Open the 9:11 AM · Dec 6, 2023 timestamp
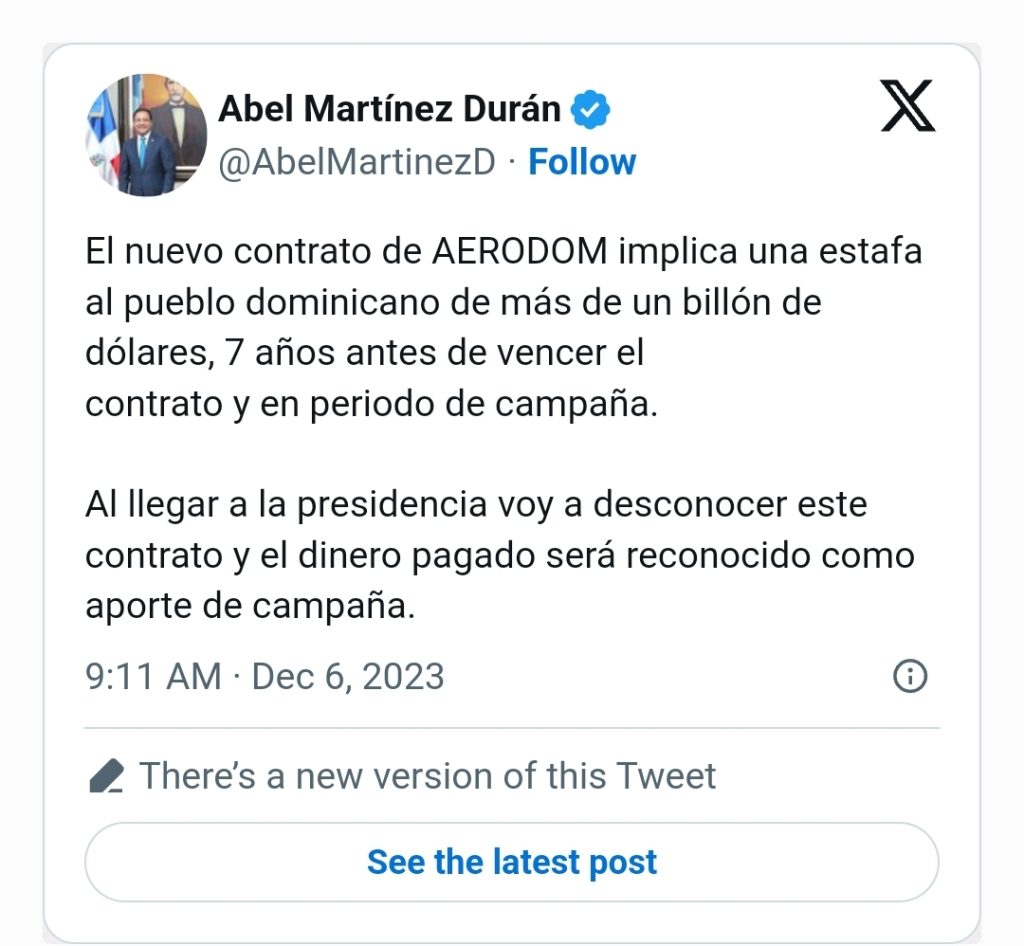The height and width of the screenshot is (946, 1024). pyautogui.click(x=265, y=677)
